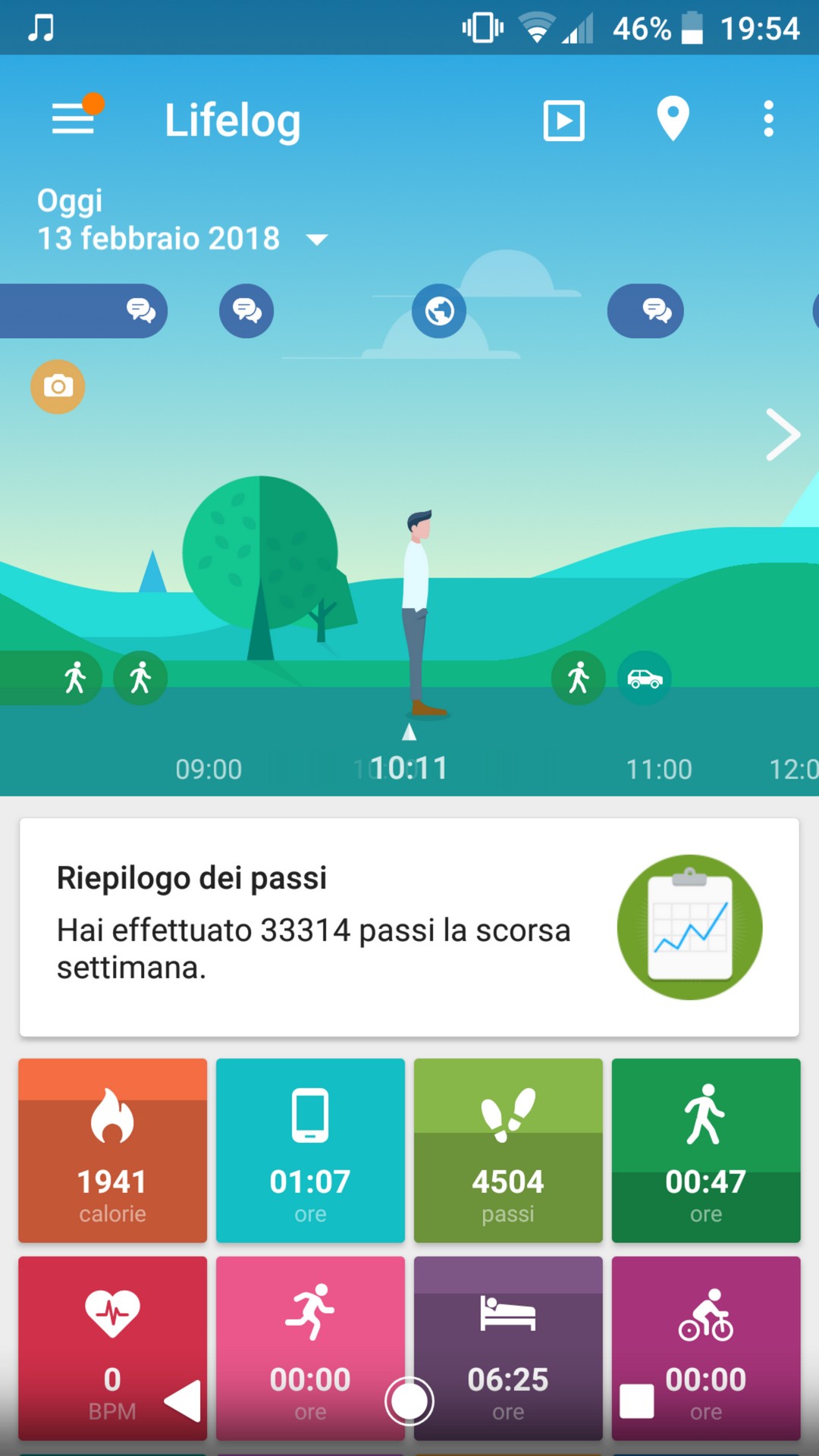This screenshot has width=819, height=1456.
Task: Tap the car driving marker
Action: pyautogui.click(x=645, y=678)
